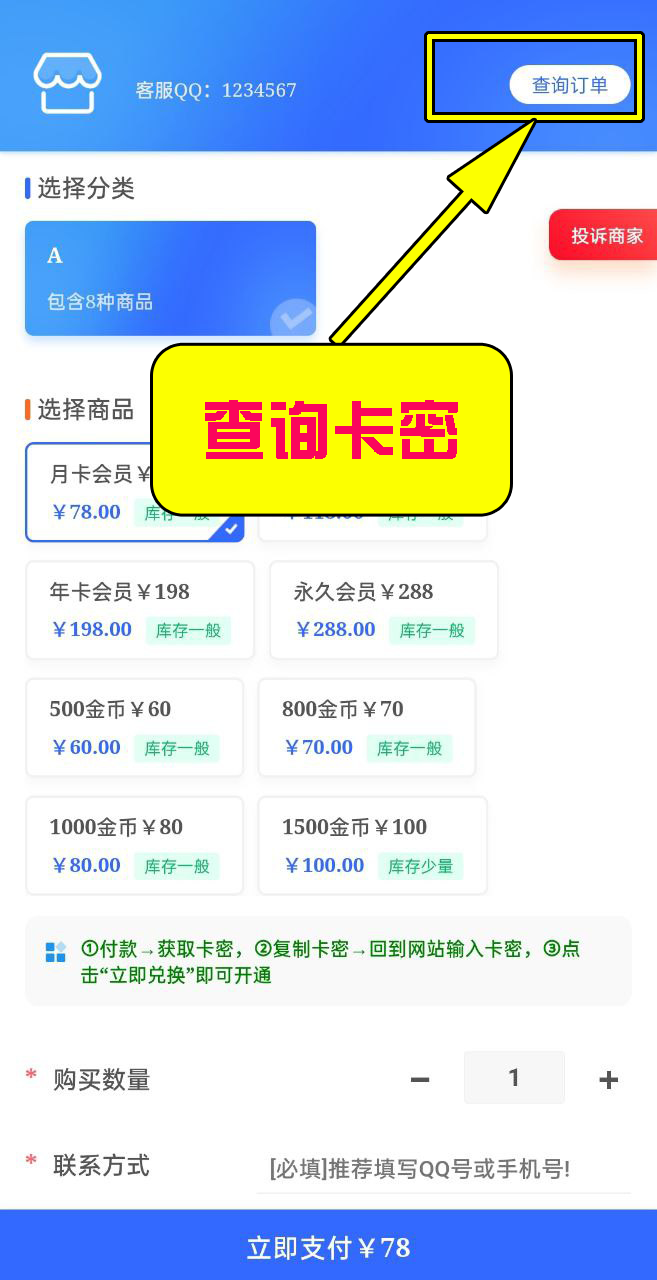Tap the purchase quantity number field
This screenshot has height=1280, width=657.
coord(514,1078)
